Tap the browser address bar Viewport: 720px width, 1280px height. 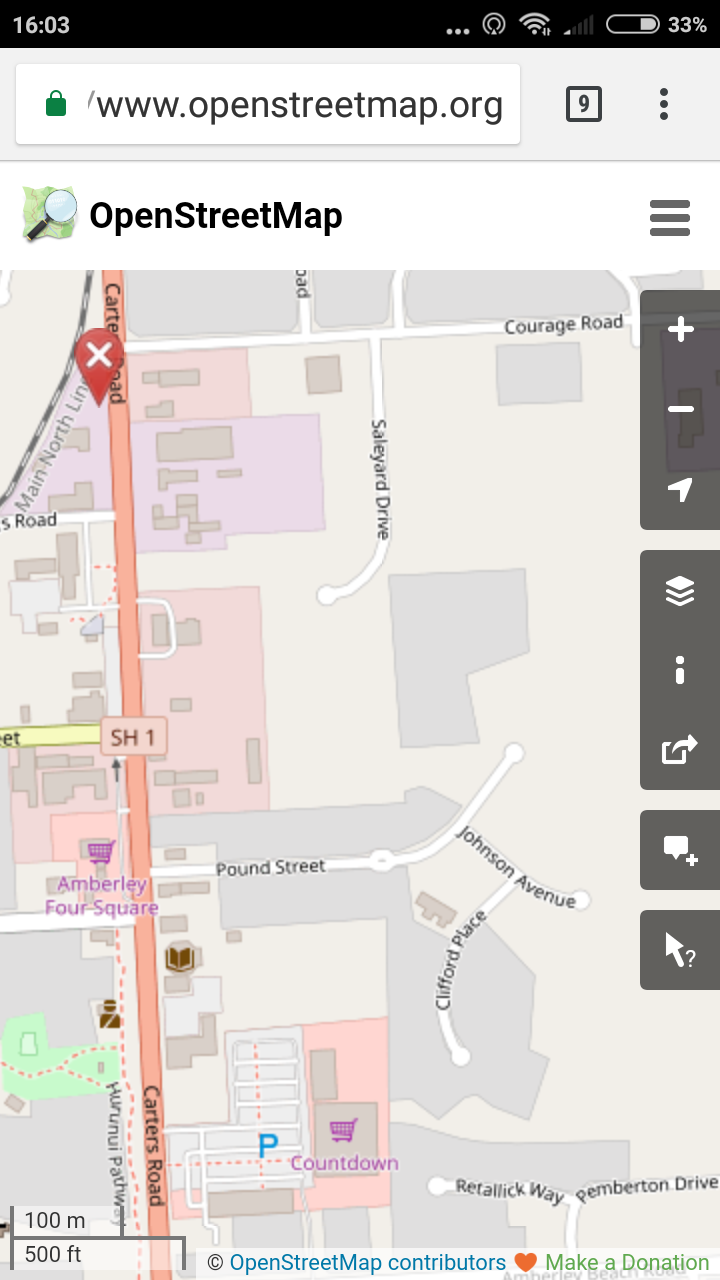click(x=268, y=104)
